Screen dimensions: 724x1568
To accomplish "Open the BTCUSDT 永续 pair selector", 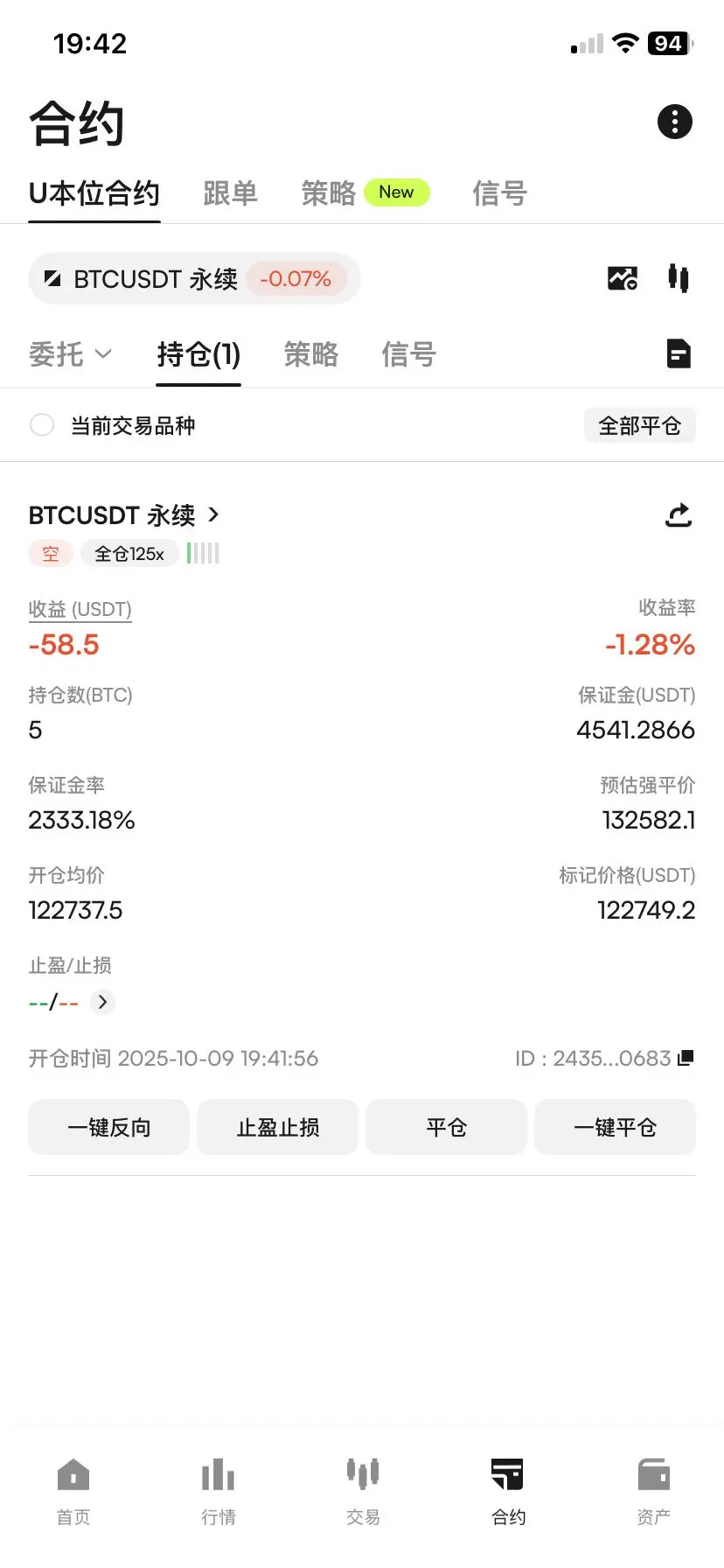I will (194, 279).
